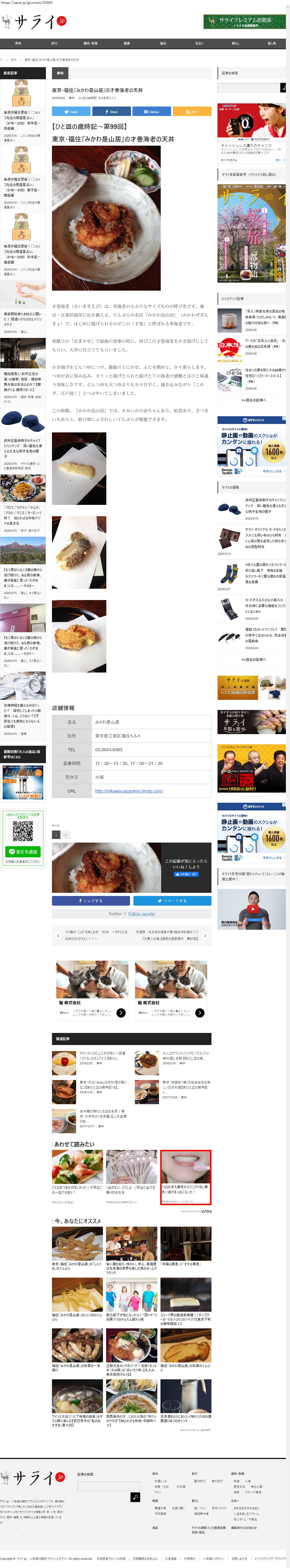Image resolution: width=290 pixels, height=1568 pixels.
Task: Open the orange RSS feed button
Action: coord(191,111)
